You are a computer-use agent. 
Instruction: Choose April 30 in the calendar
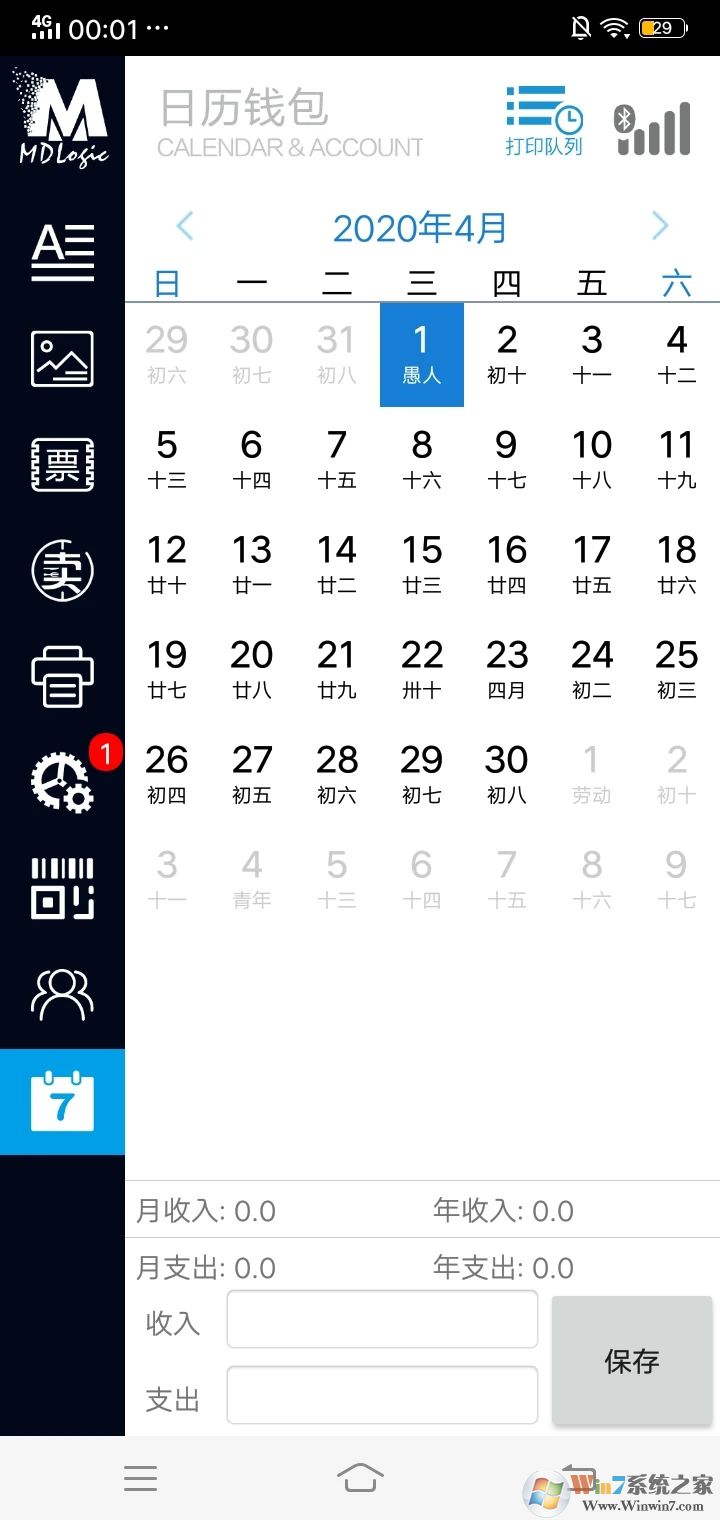[x=507, y=775]
